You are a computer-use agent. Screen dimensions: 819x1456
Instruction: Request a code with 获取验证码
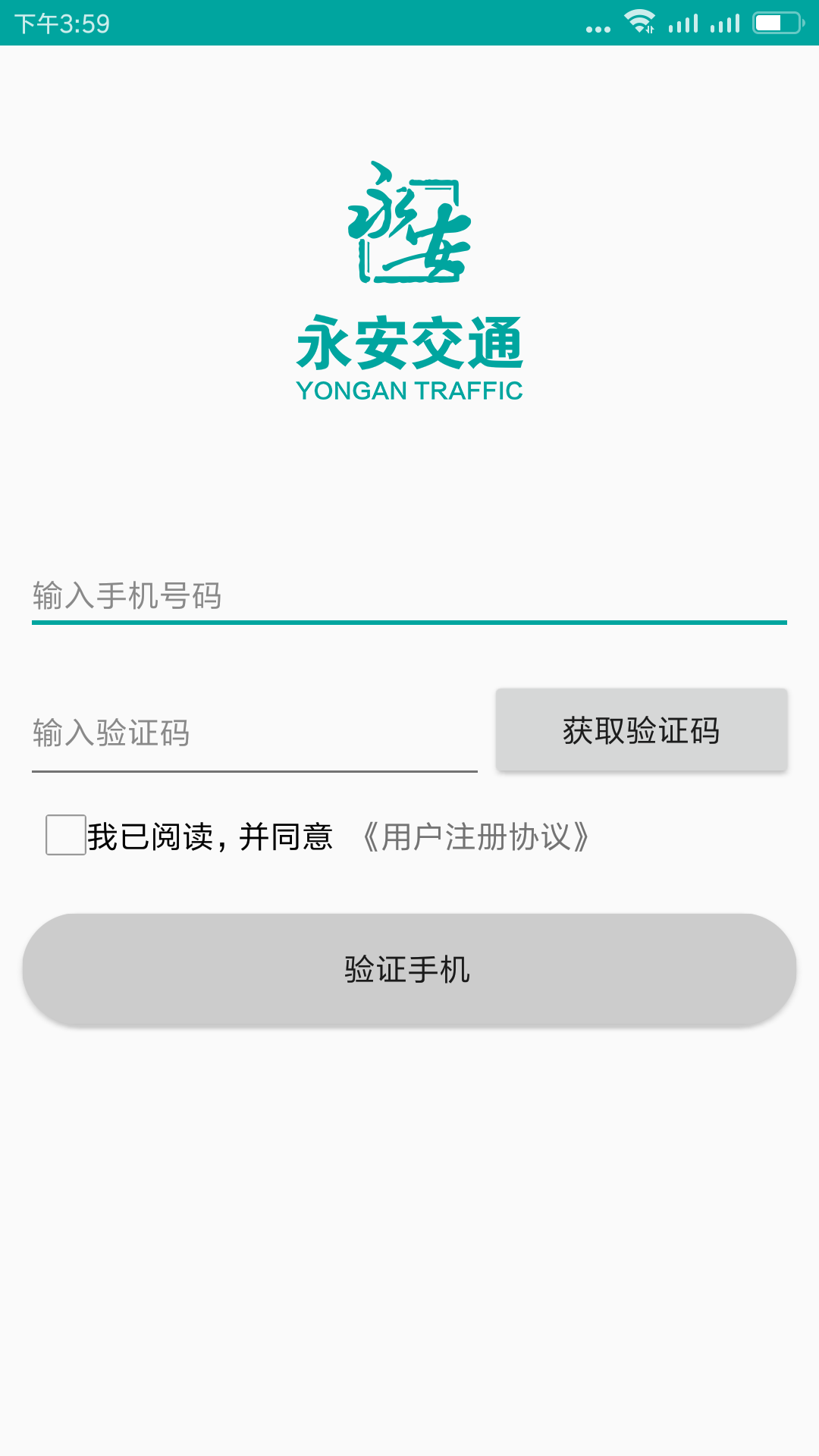(x=642, y=730)
